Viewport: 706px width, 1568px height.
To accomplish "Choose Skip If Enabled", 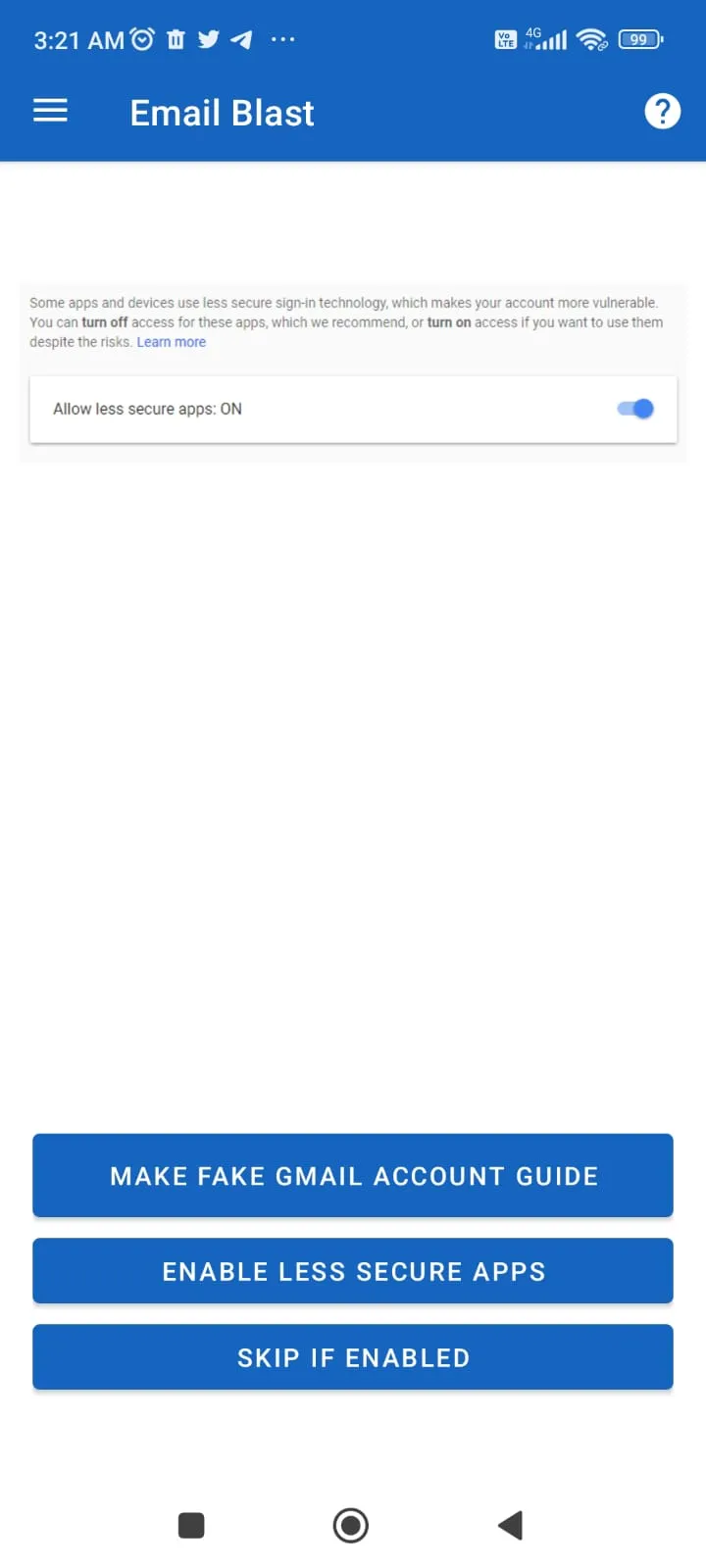I will point(353,1357).
